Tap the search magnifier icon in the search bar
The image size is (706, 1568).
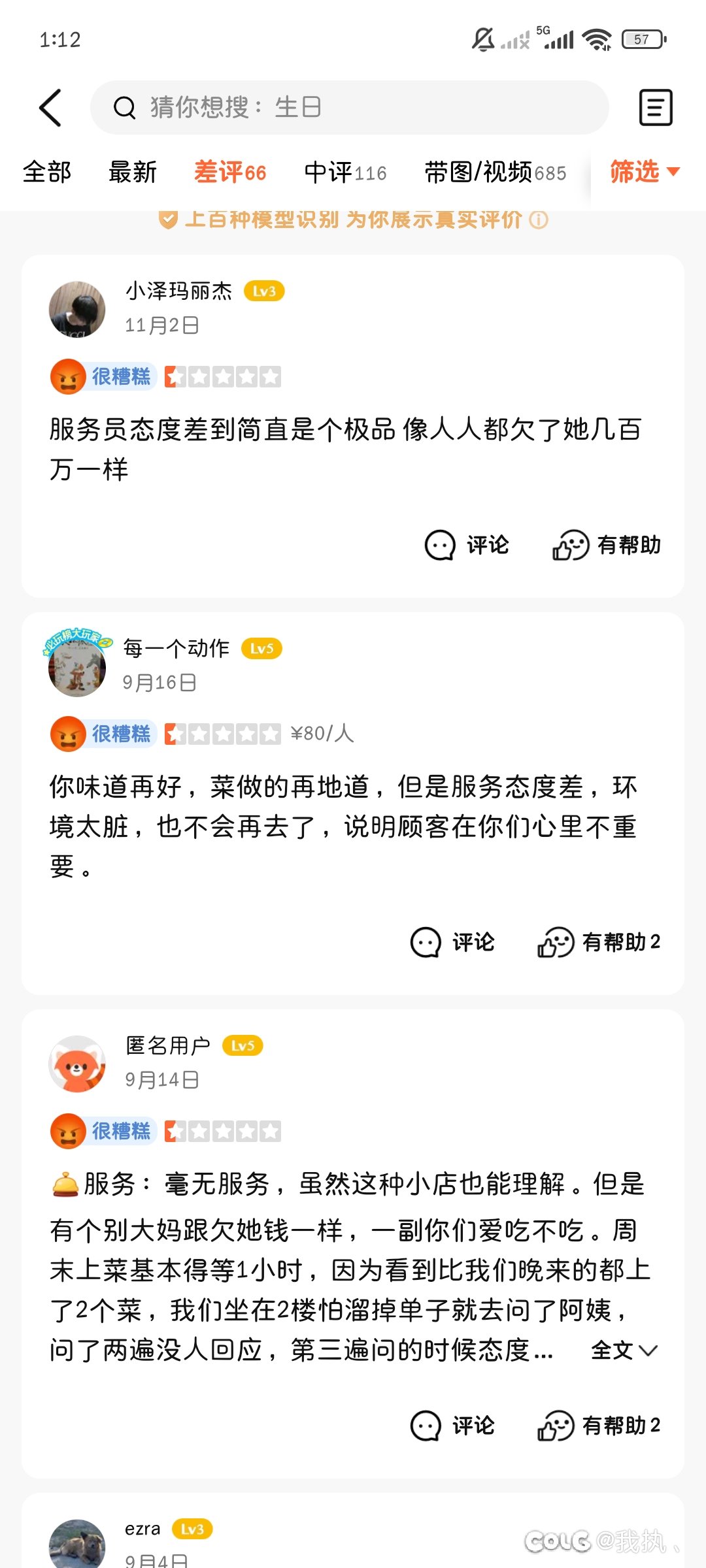click(x=124, y=106)
